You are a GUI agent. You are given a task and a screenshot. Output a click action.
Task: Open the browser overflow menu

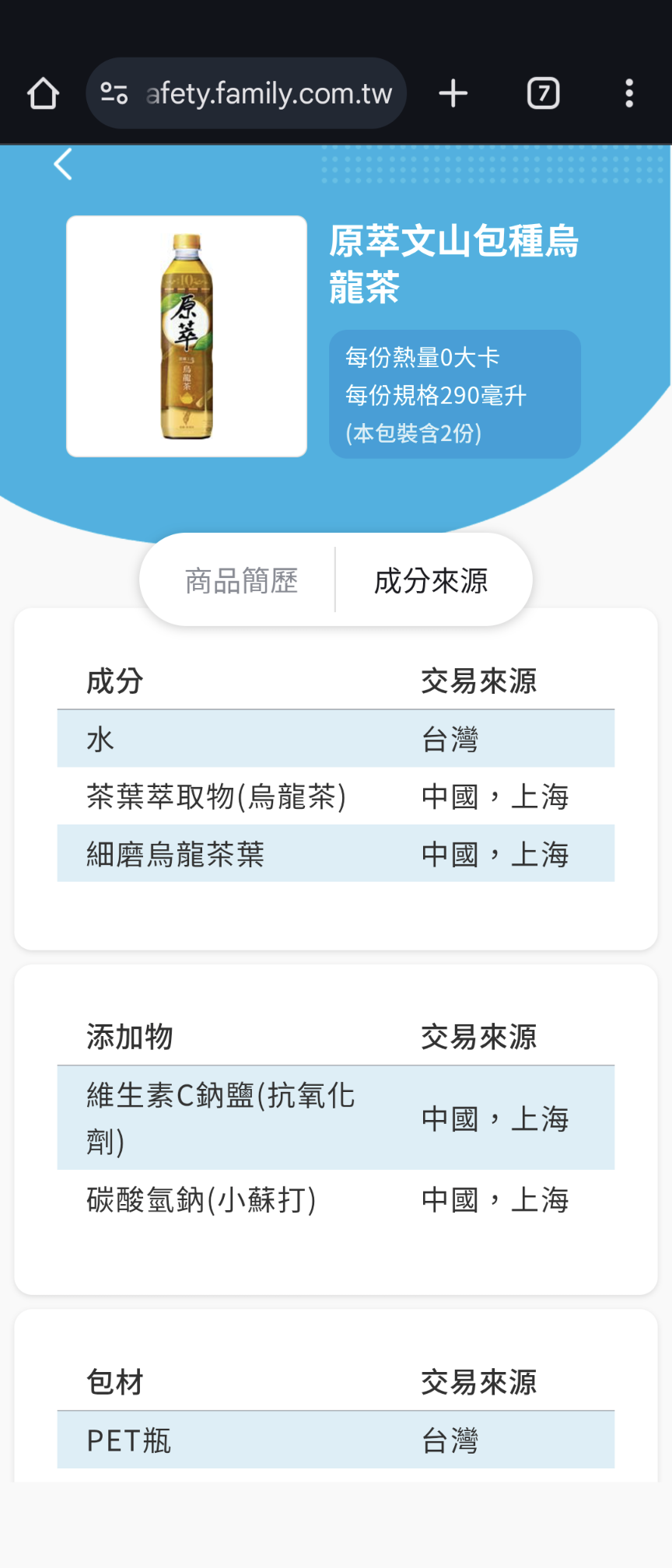[x=628, y=94]
